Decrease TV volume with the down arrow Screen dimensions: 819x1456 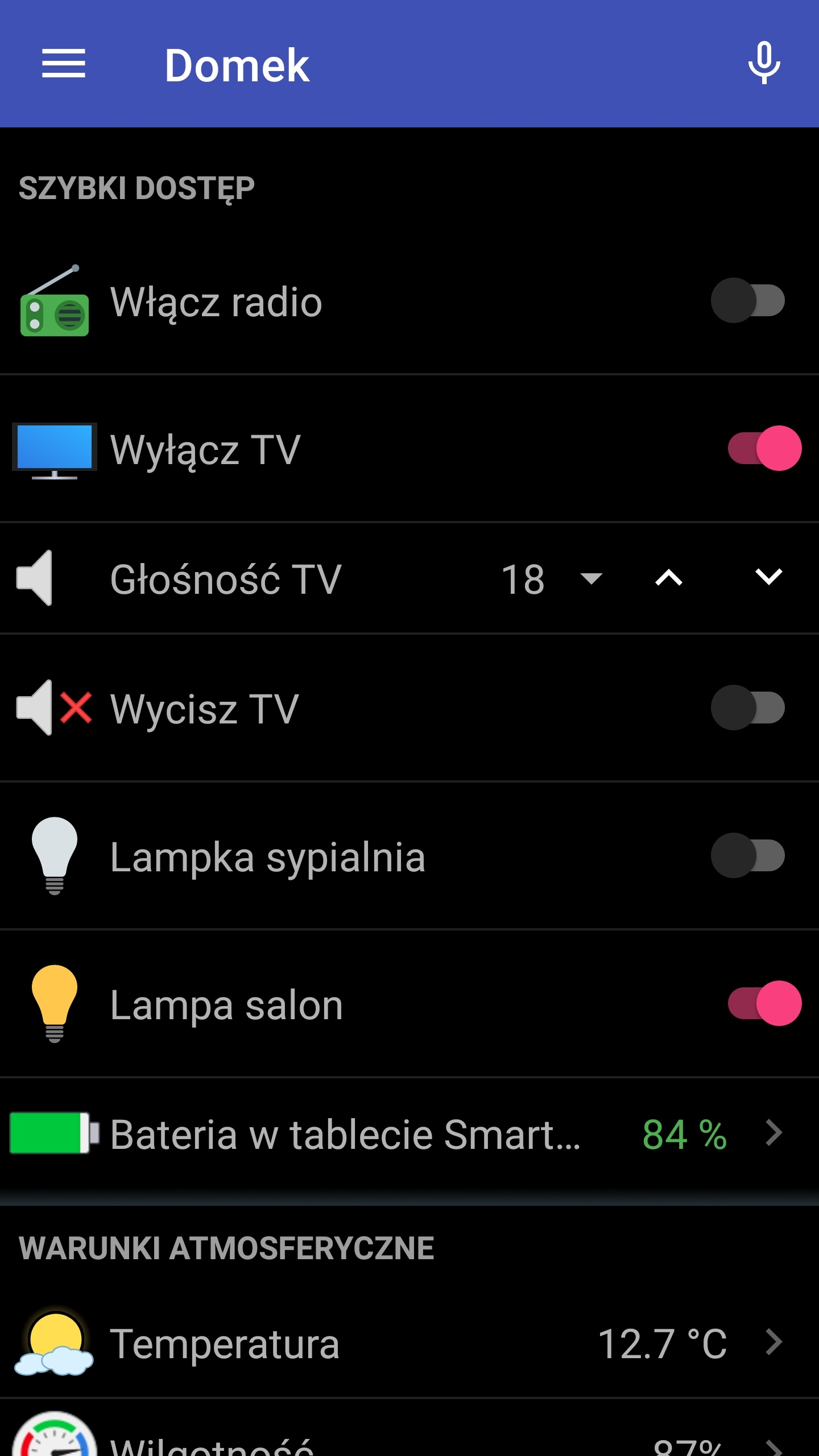[769, 577]
